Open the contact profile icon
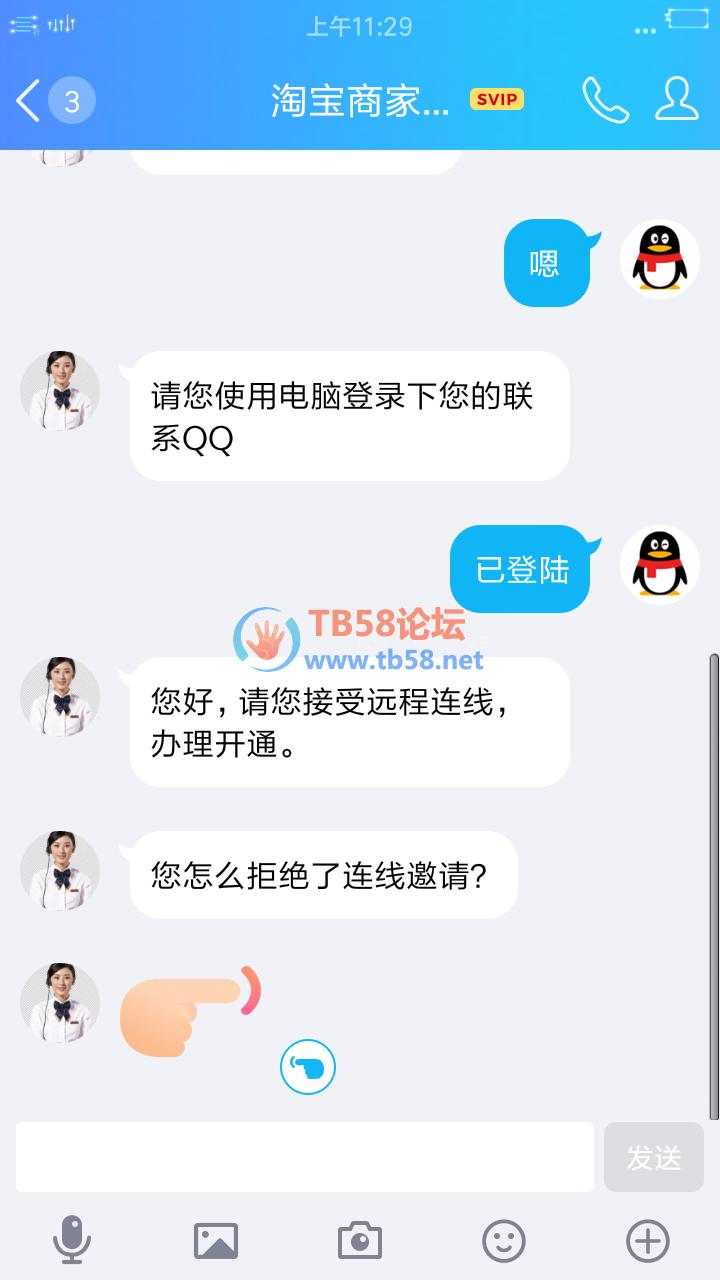Viewport: 720px width, 1280px height. tap(677, 100)
